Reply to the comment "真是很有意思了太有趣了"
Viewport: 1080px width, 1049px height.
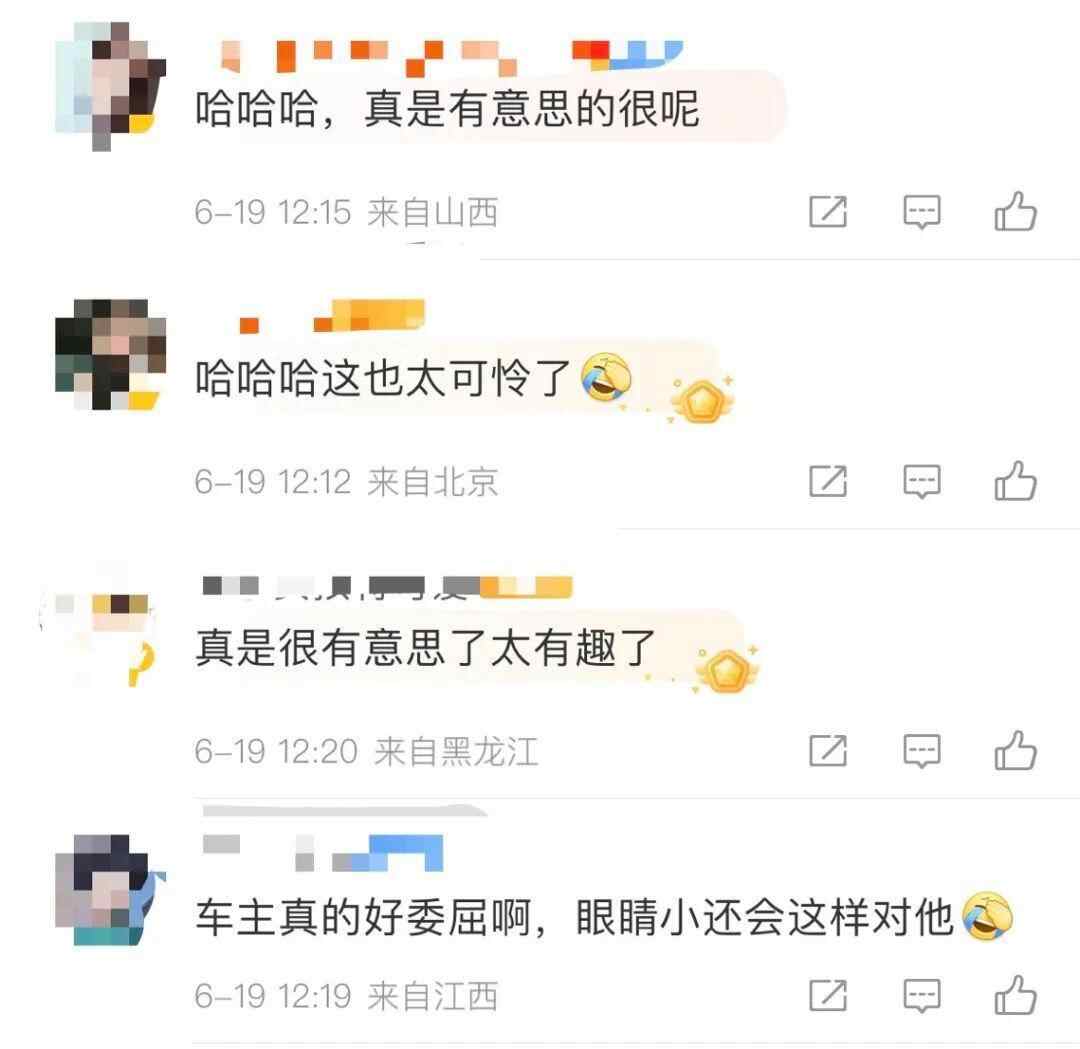click(x=921, y=750)
